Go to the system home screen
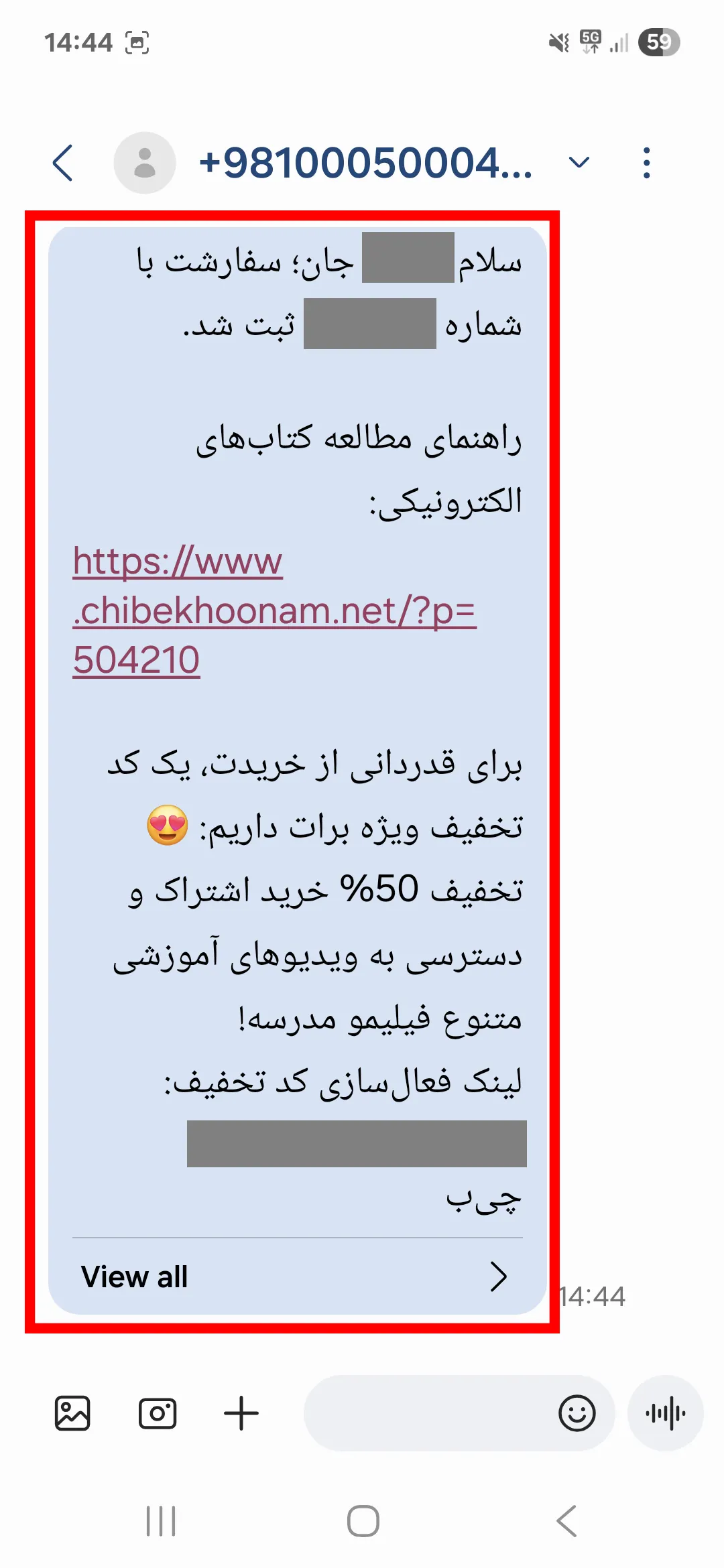This screenshot has height=1568, width=724. click(x=363, y=1520)
